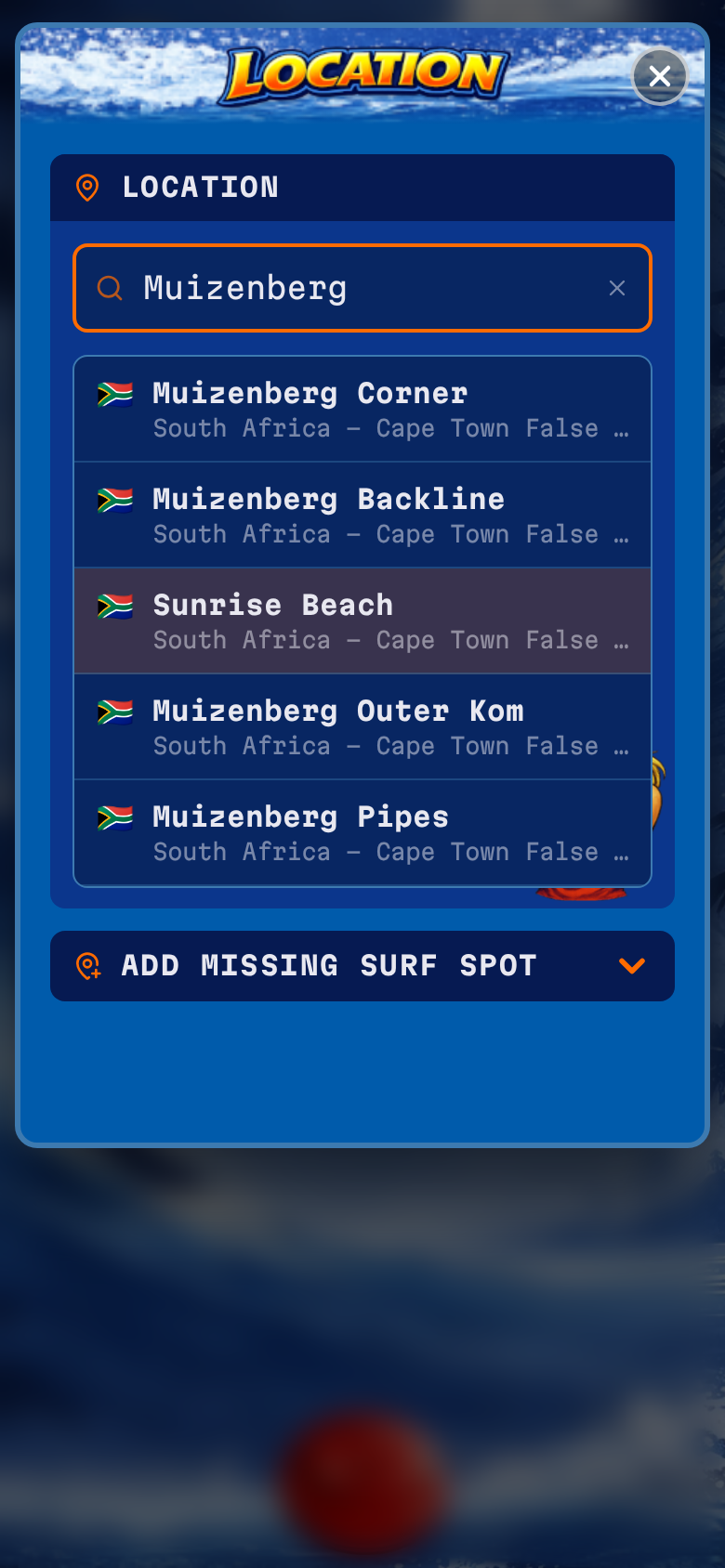
Task: Select Muizenberg Outer Kom result
Action: pos(362,727)
